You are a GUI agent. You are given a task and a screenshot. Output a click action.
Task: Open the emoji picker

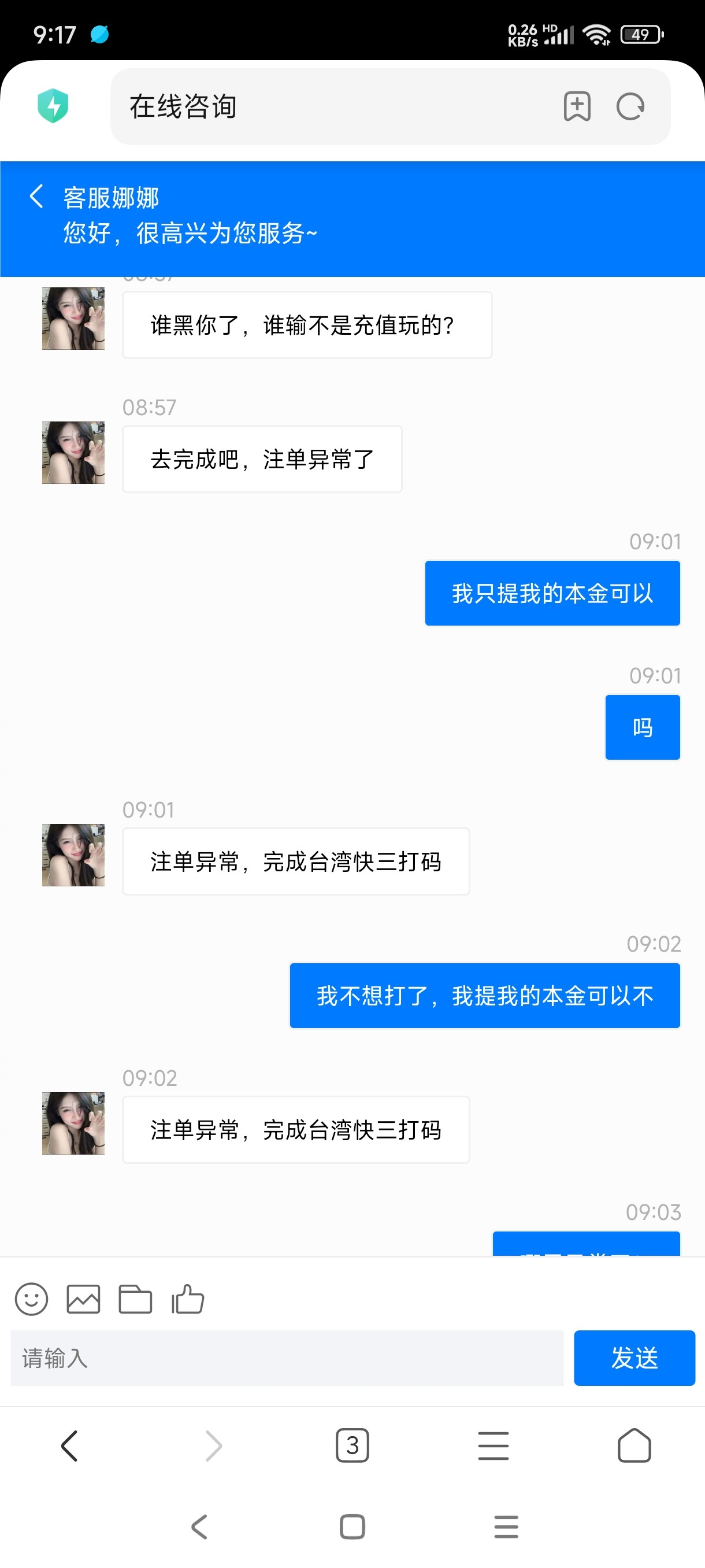coord(32,1300)
